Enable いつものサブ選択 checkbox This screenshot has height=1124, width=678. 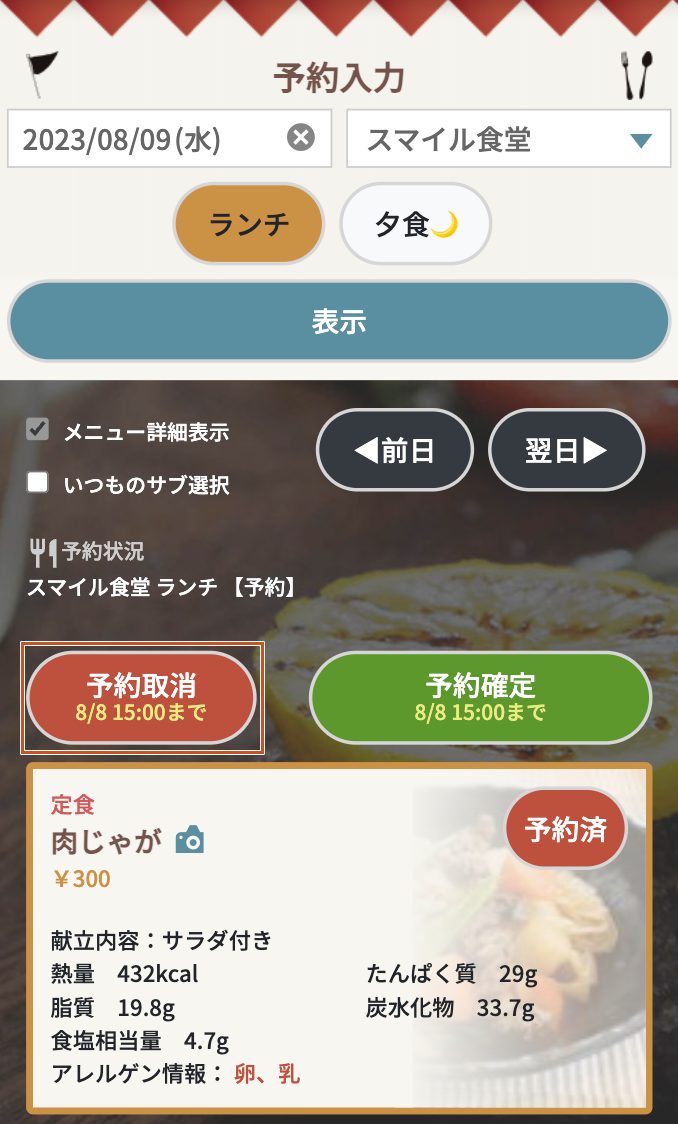click(38, 483)
